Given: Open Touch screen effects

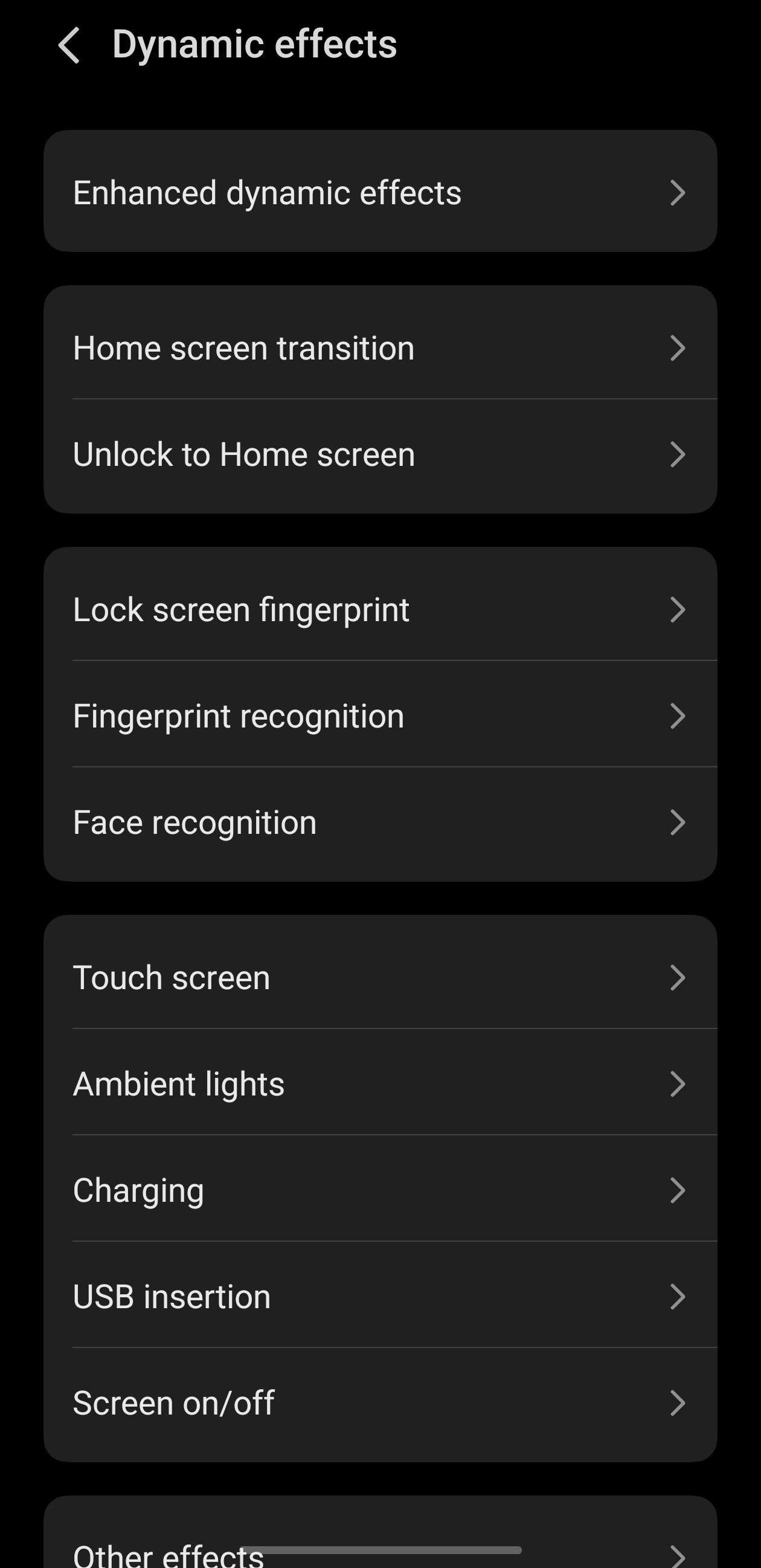Looking at the screenshot, I should tap(379, 978).
